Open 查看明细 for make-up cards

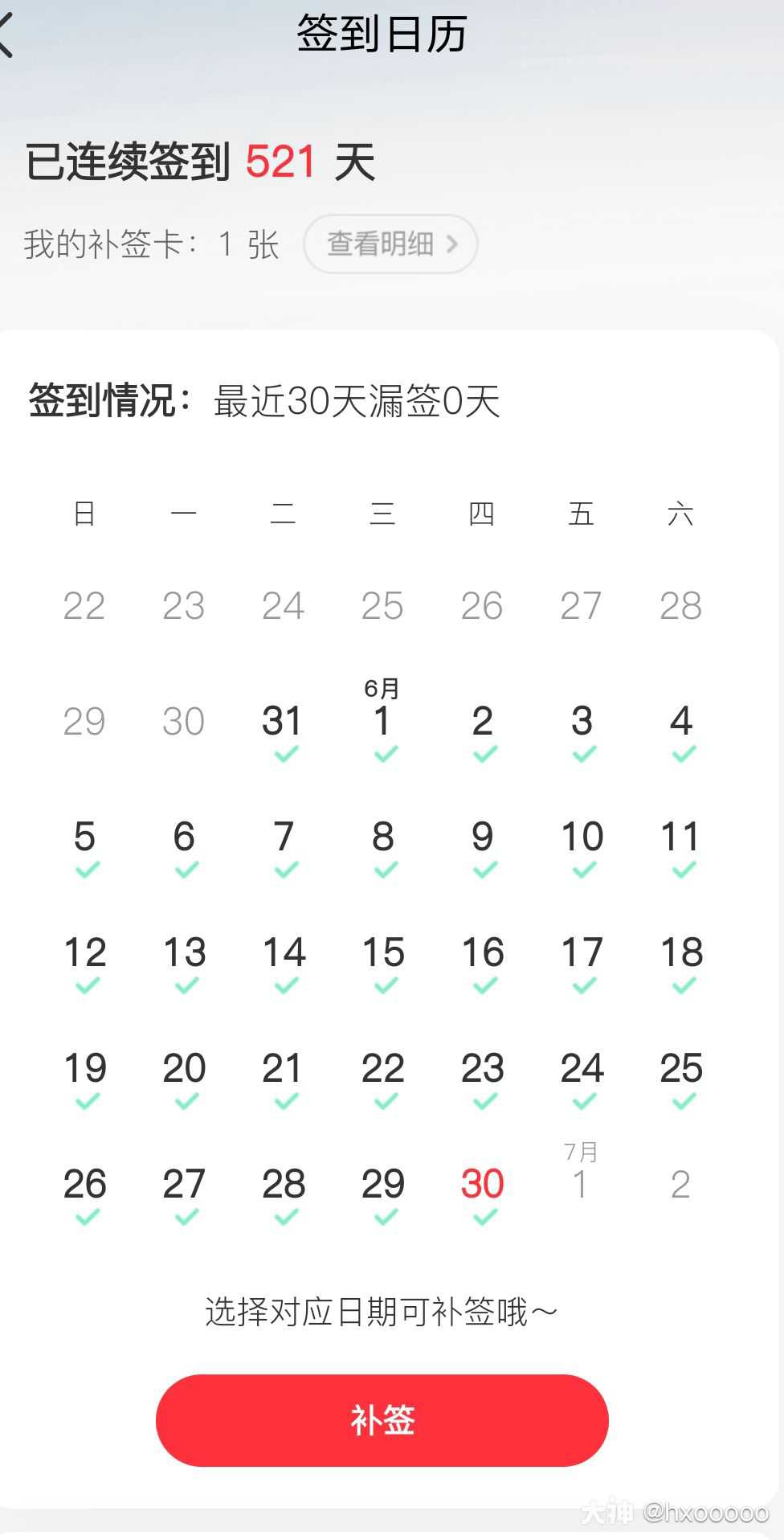click(x=390, y=244)
